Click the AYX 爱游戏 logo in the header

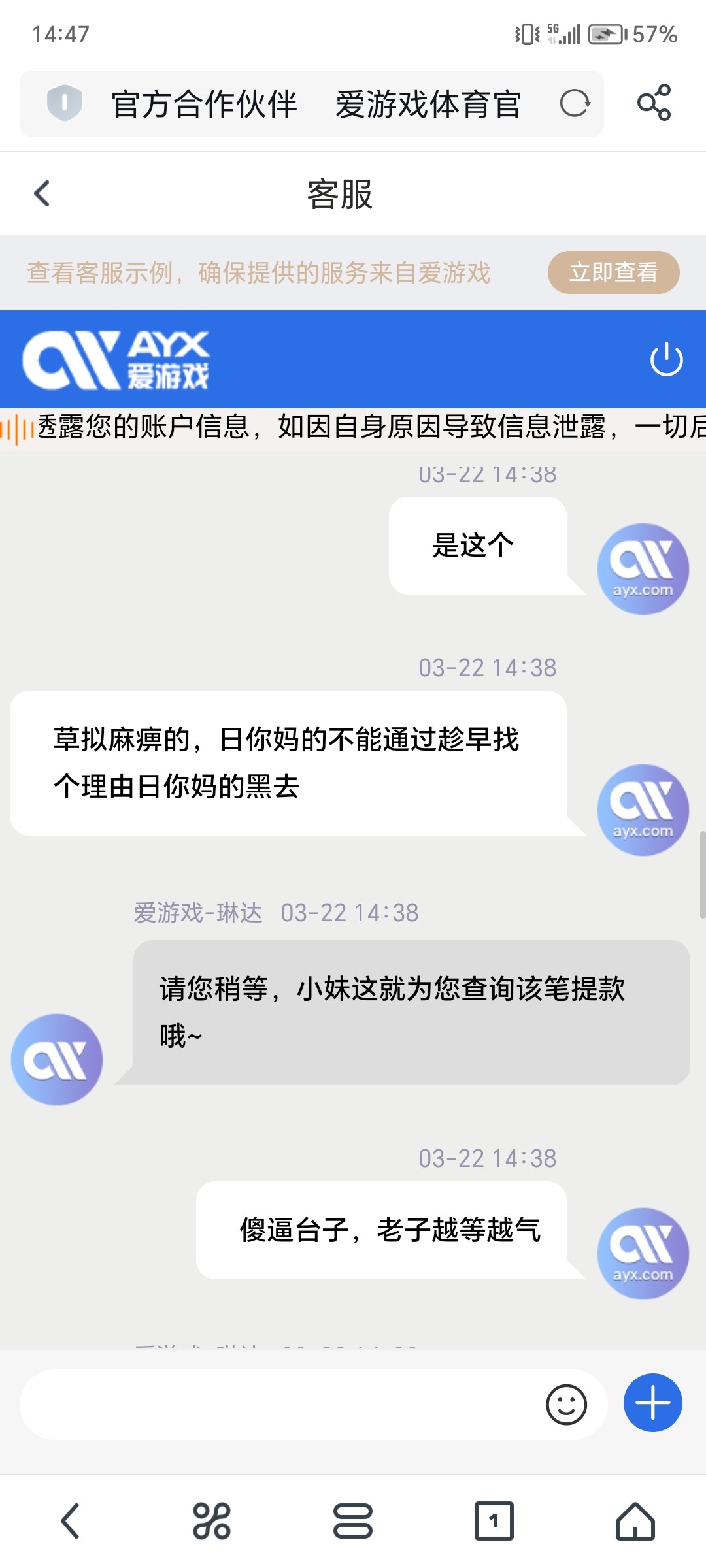point(121,359)
